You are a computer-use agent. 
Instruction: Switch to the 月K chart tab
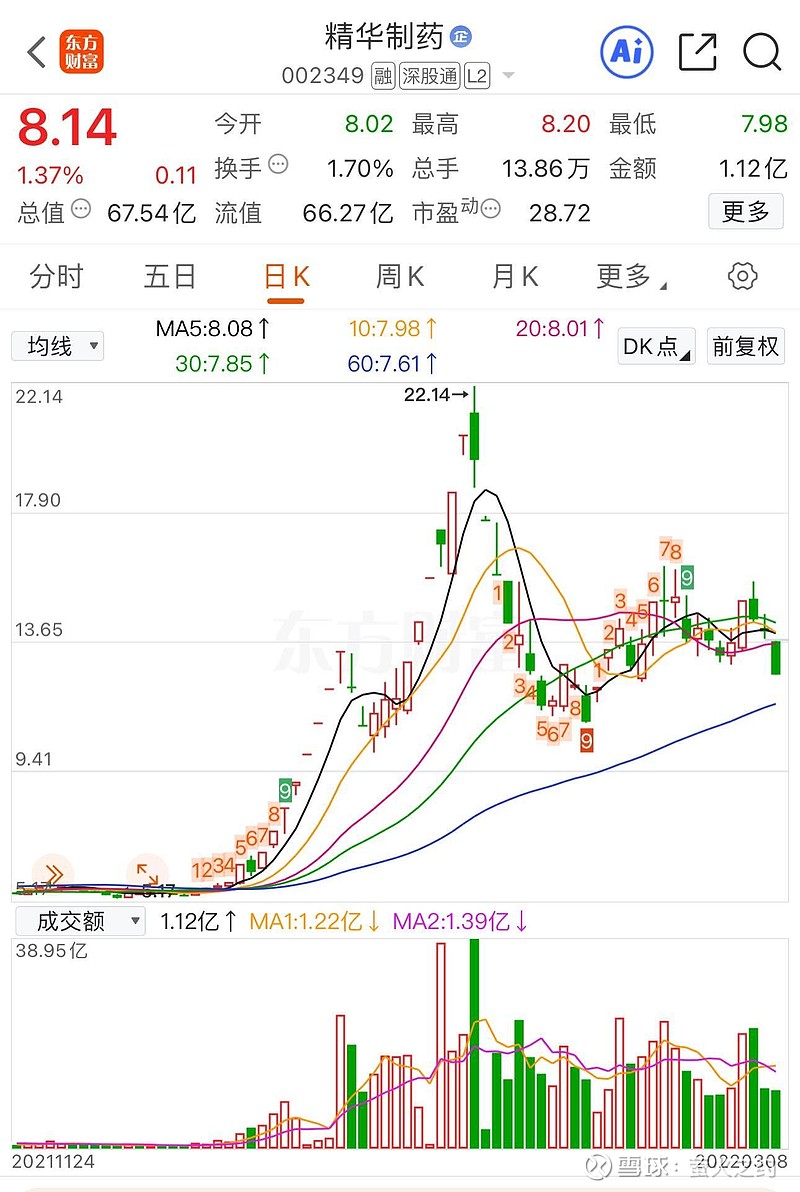(515, 277)
